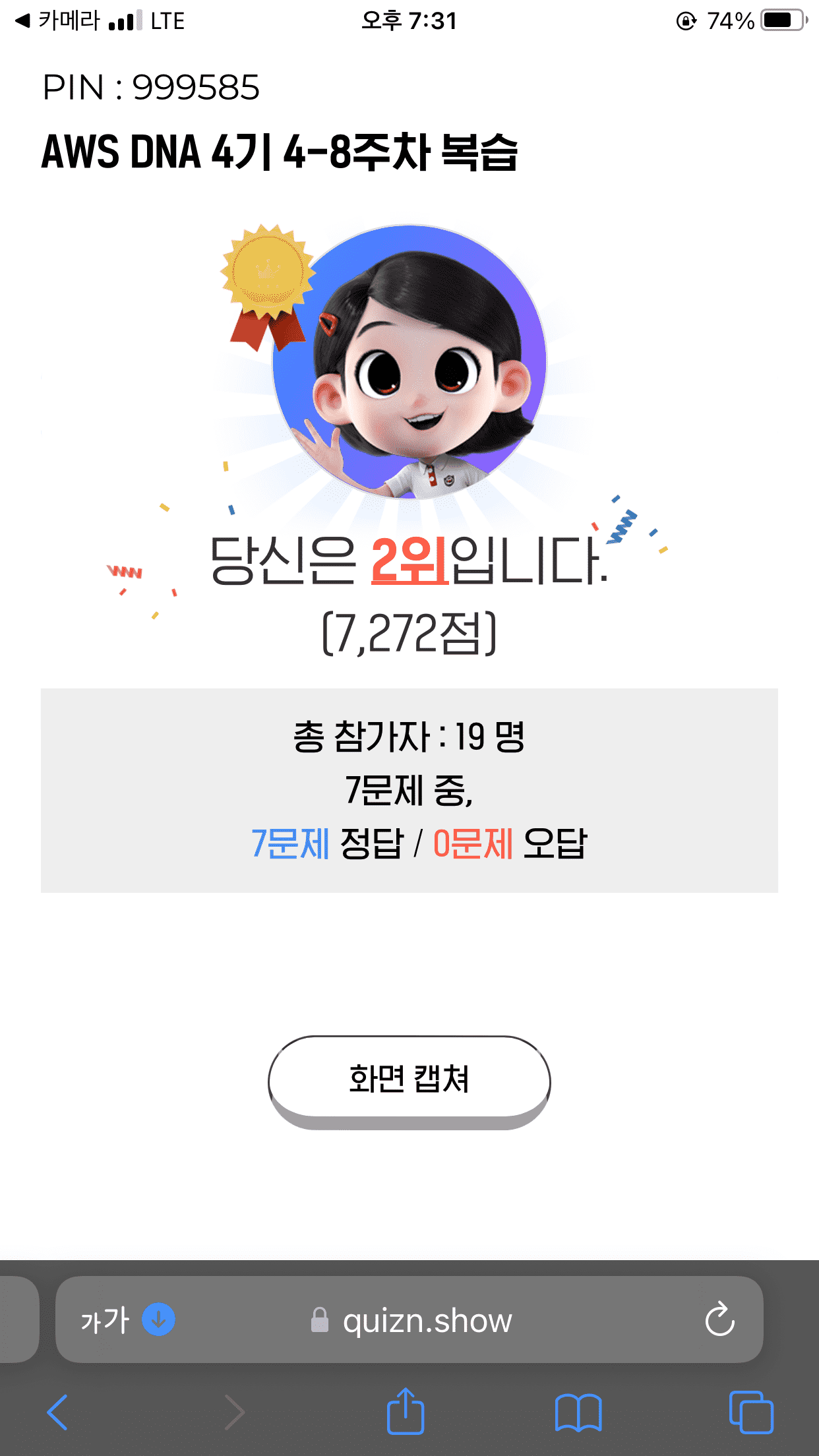The width and height of the screenshot is (819, 1456).
Task: Share this page
Action: click(x=405, y=1411)
